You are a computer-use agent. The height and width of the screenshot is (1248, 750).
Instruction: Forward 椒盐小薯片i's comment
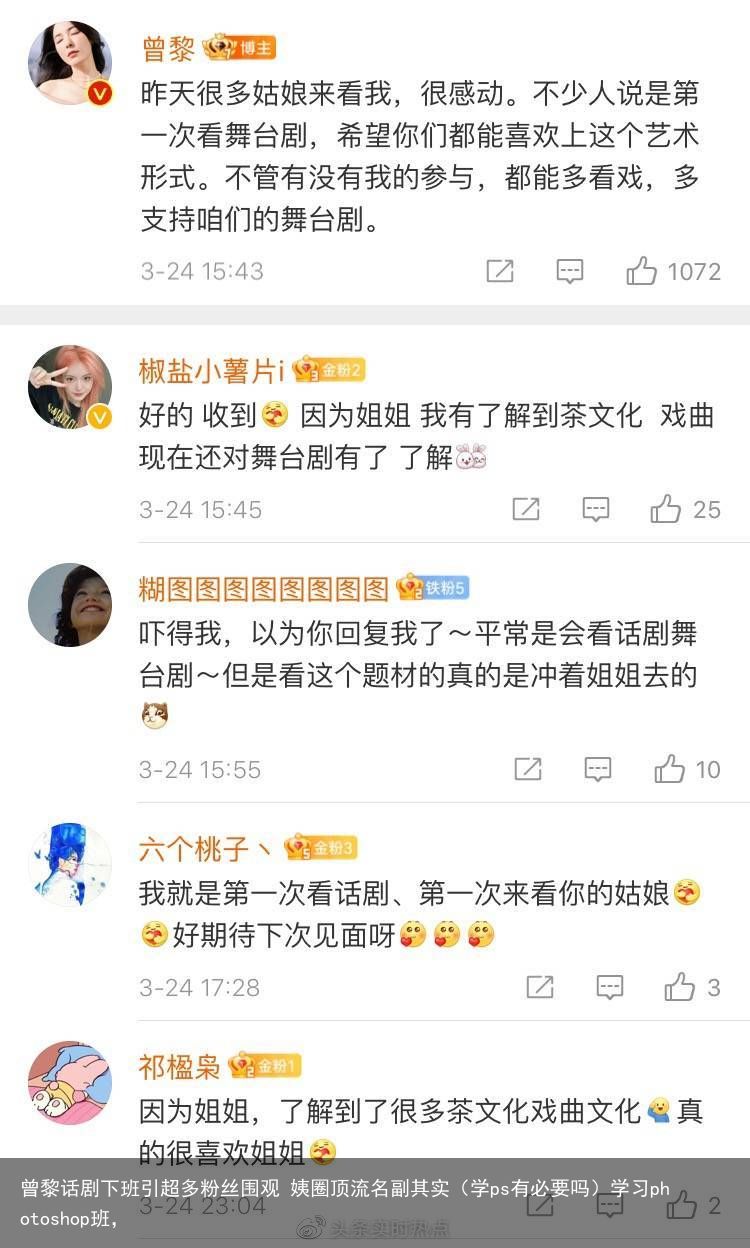click(x=526, y=509)
